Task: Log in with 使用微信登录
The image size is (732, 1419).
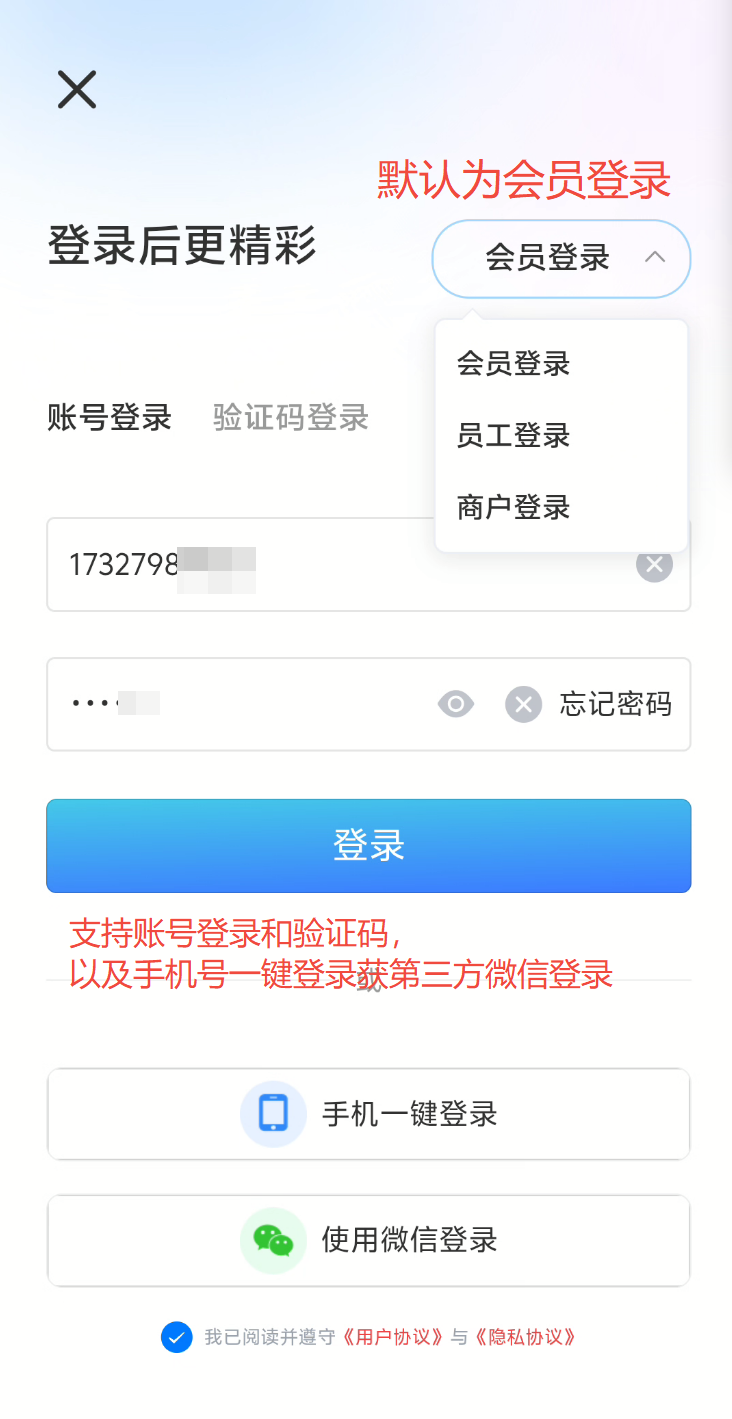Action: (x=368, y=1240)
